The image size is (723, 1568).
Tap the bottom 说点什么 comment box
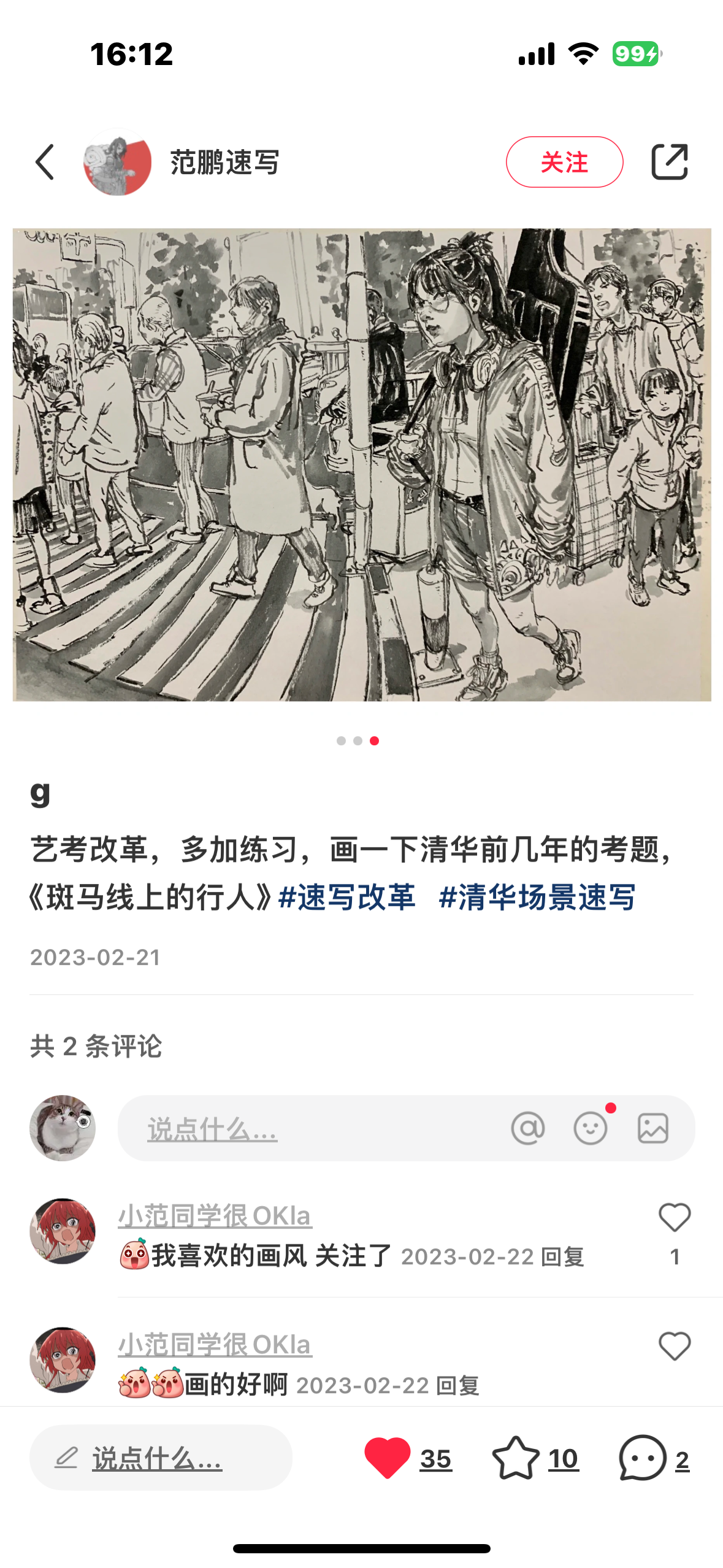tap(161, 1458)
